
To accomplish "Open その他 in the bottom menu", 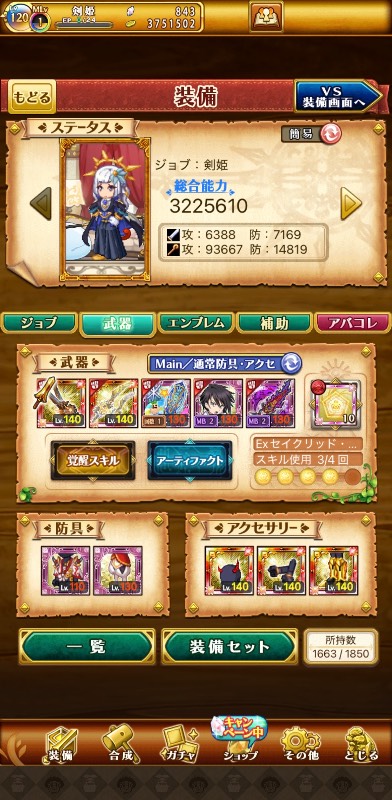I will (x=302, y=743).
